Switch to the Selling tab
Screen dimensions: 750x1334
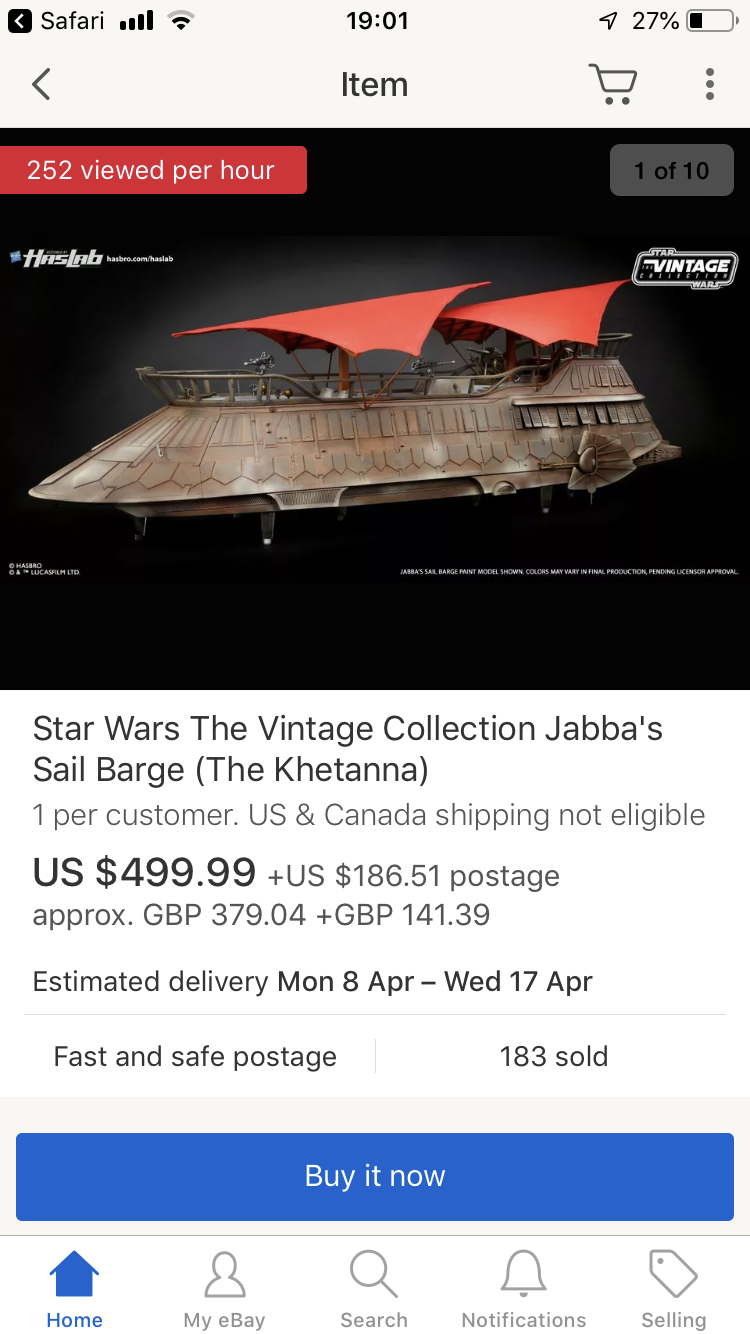click(x=674, y=1290)
